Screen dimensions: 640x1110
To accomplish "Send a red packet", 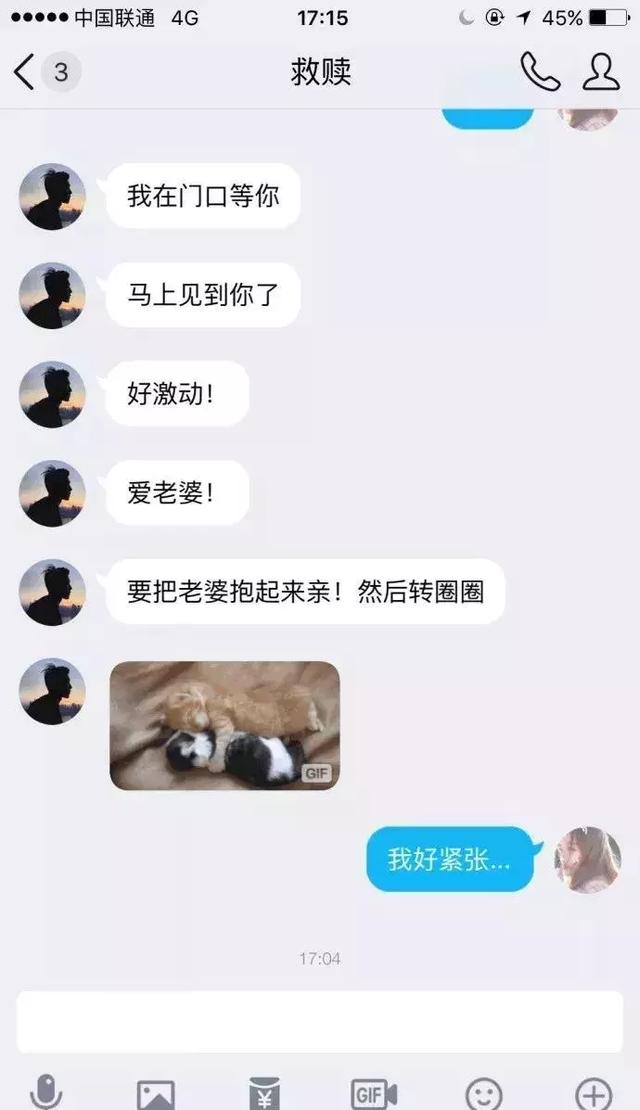I will pos(264,1094).
